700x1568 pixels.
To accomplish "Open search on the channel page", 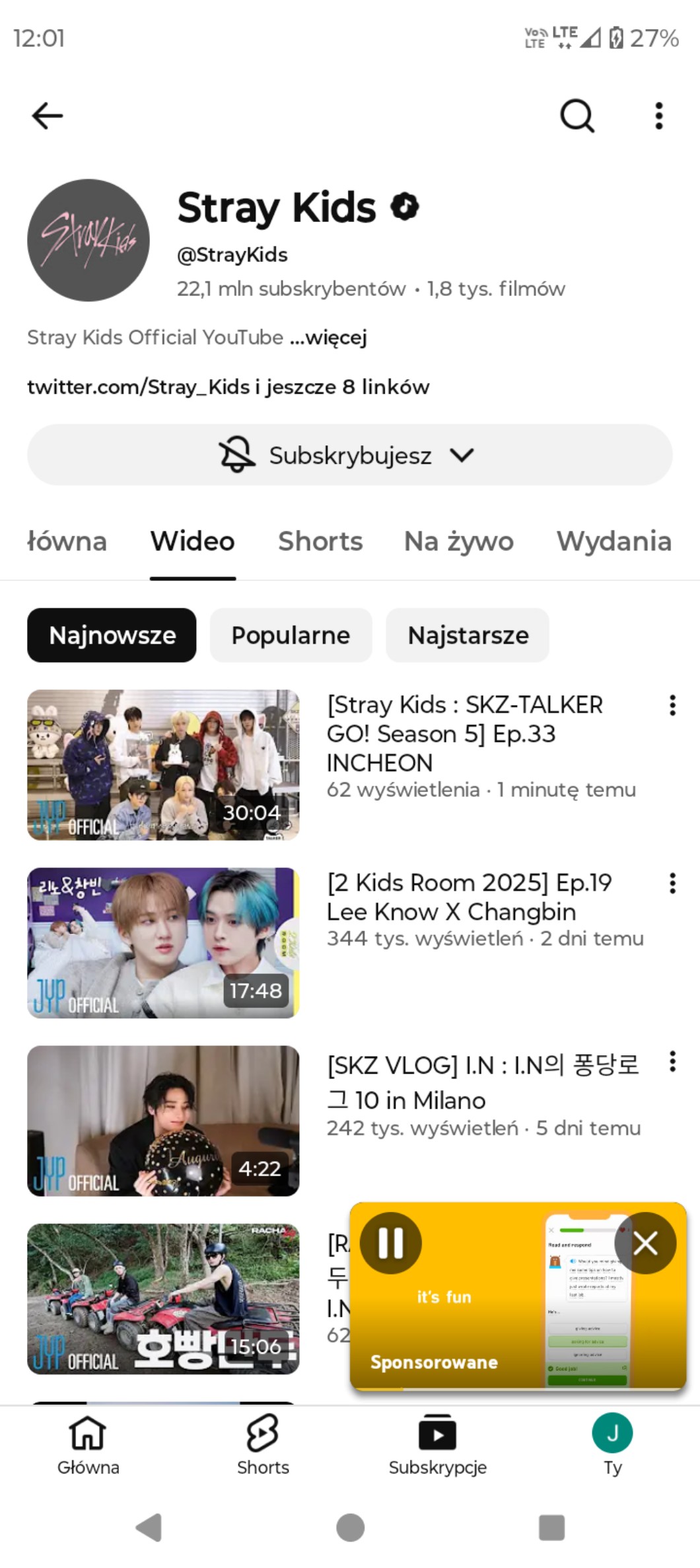I will click(x=577, y=116).
